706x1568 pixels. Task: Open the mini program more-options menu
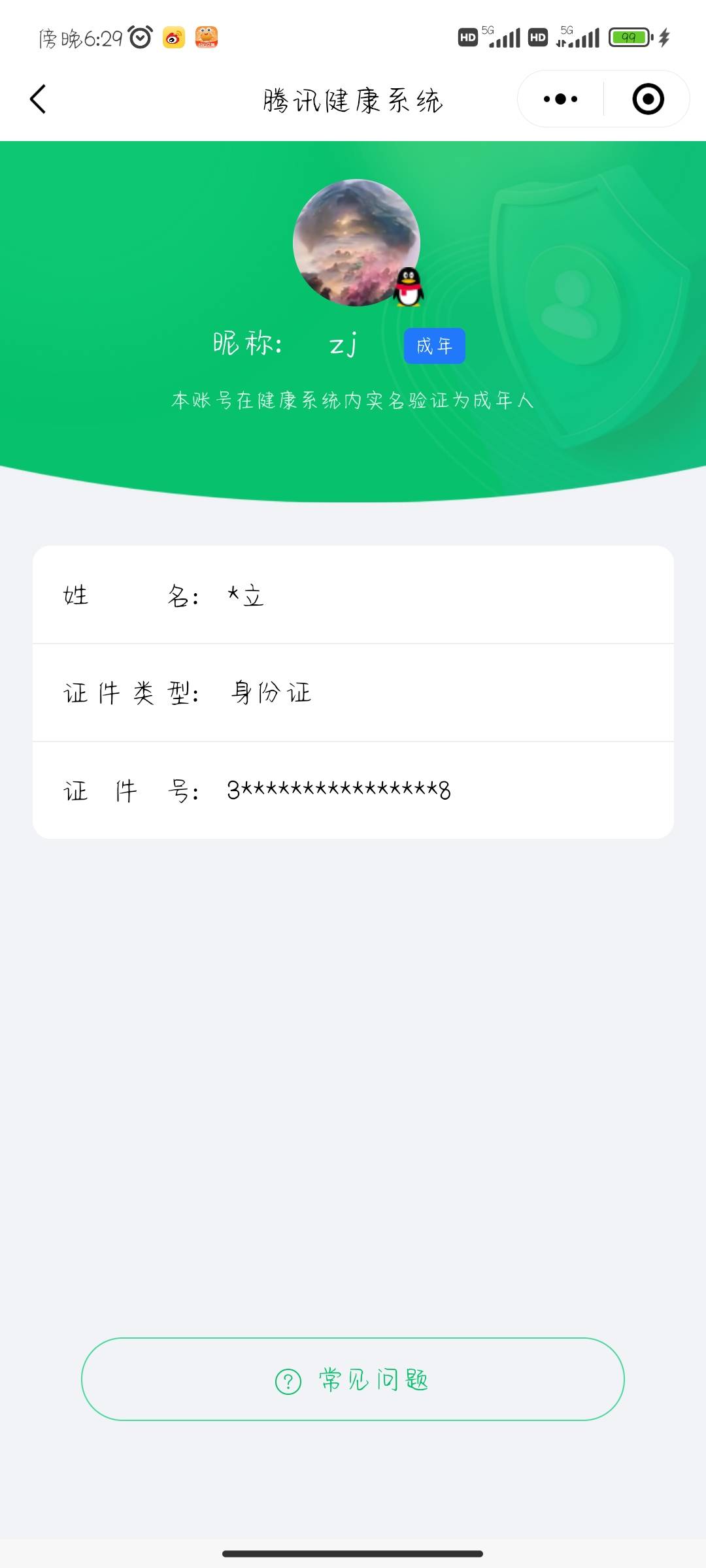coord(560,99)
